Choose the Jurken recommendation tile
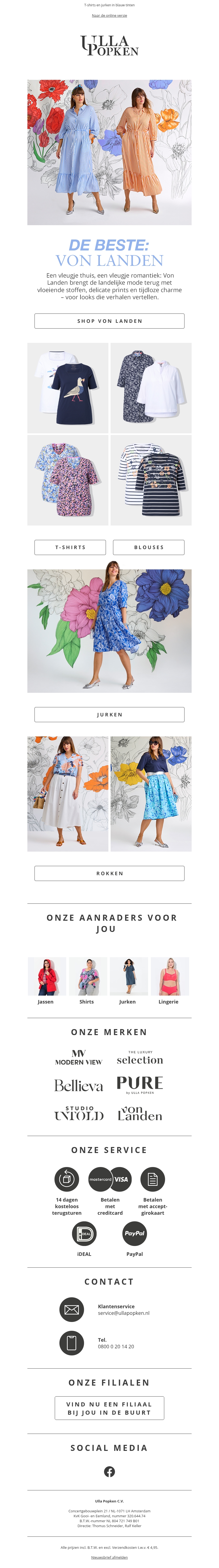Screen dimensions: 219x1568 tap(128, 980)
